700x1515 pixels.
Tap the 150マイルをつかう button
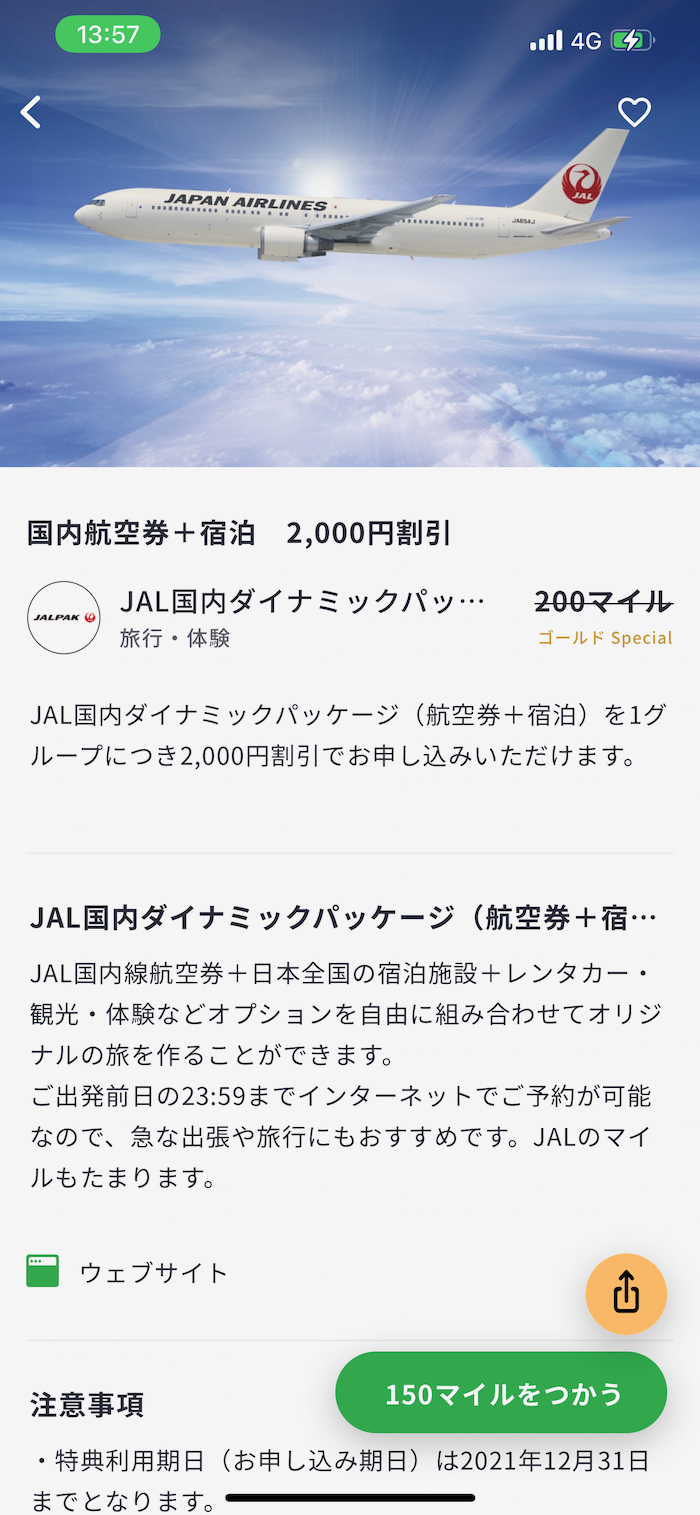pos(501,1393)
